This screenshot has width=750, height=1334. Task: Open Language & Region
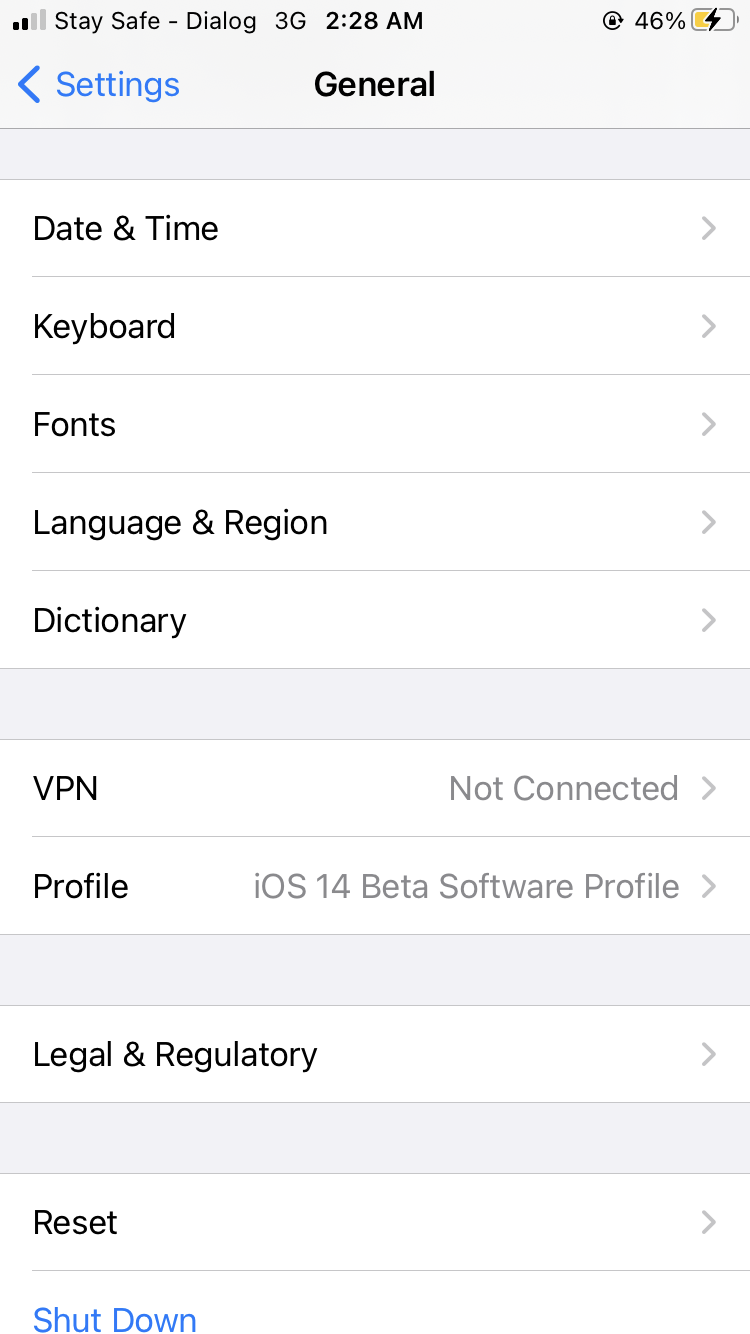[x=375, y=523]
